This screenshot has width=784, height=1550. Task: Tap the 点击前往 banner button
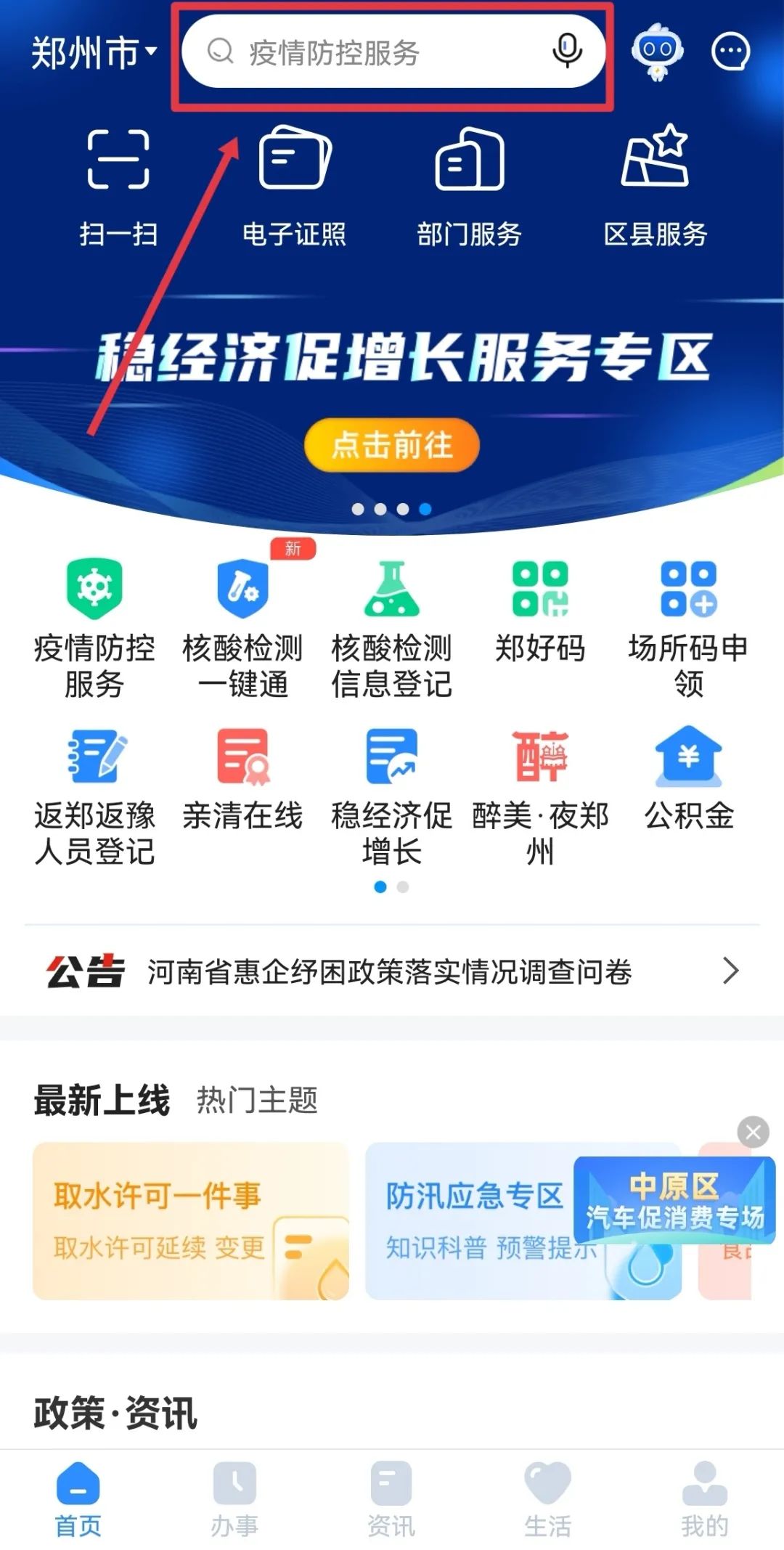coord(392,444)
